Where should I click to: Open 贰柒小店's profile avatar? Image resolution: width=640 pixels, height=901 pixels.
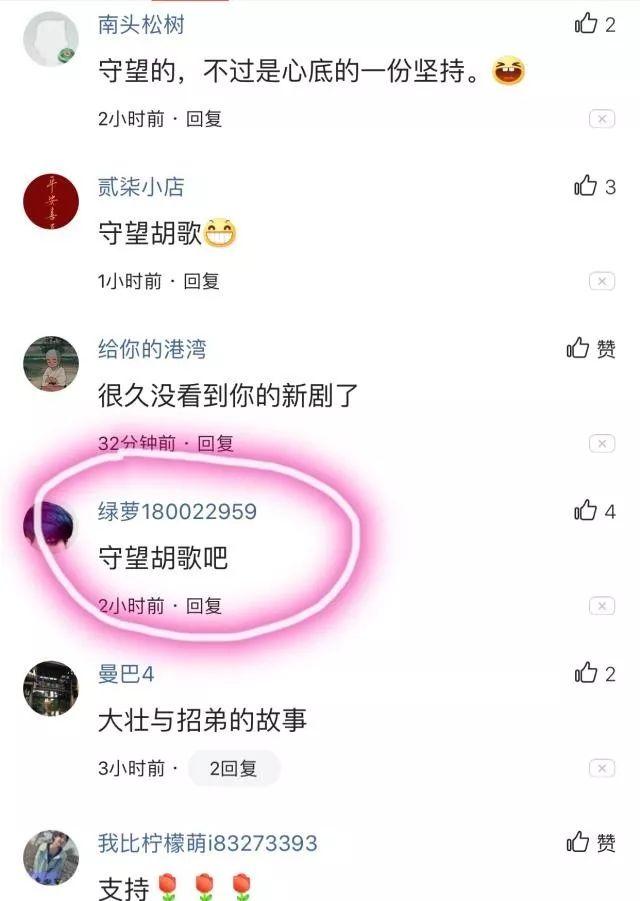[x=50, y=201]
